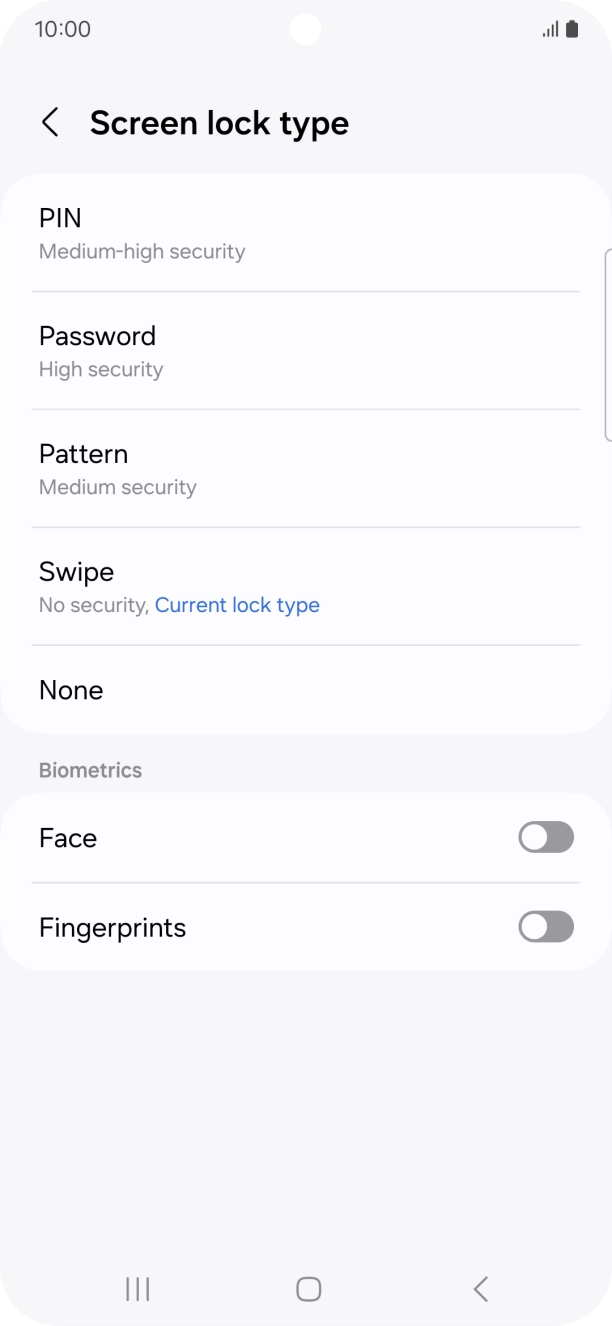Go back from Screen lock type

[x=50, y=123]
